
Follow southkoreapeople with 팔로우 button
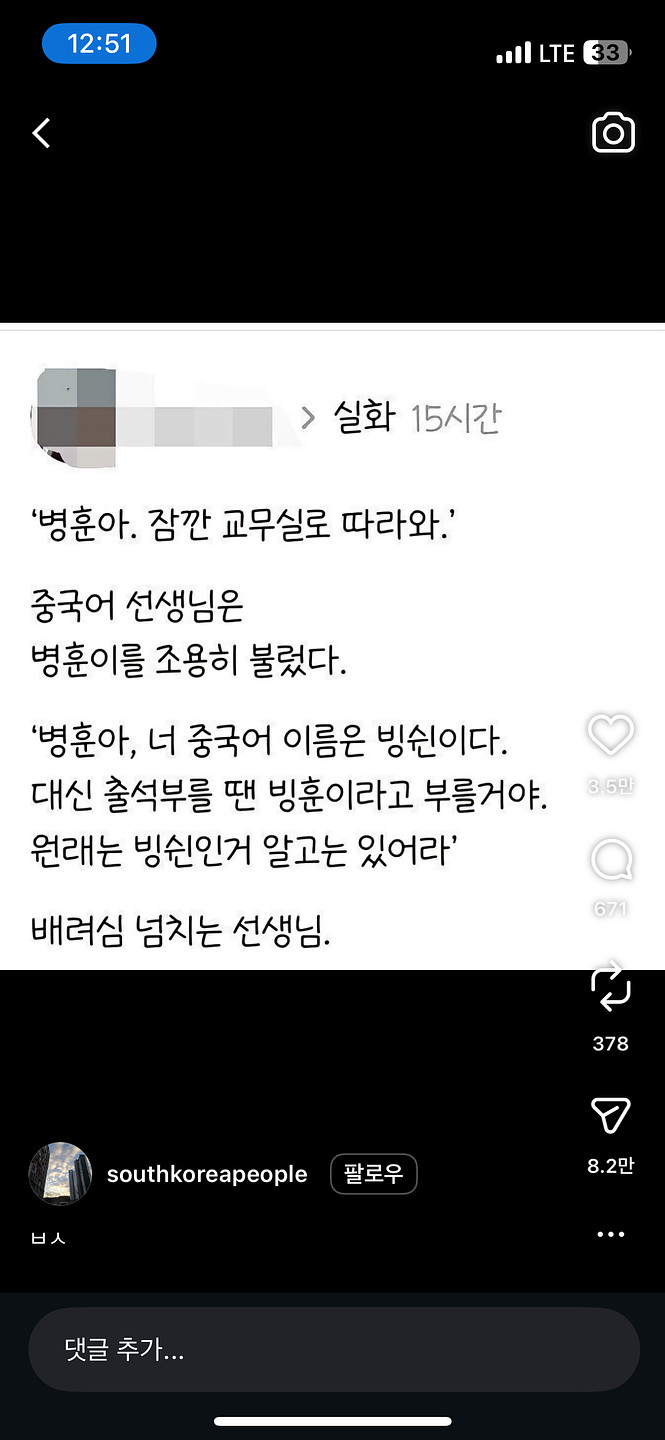[373, 1174]
